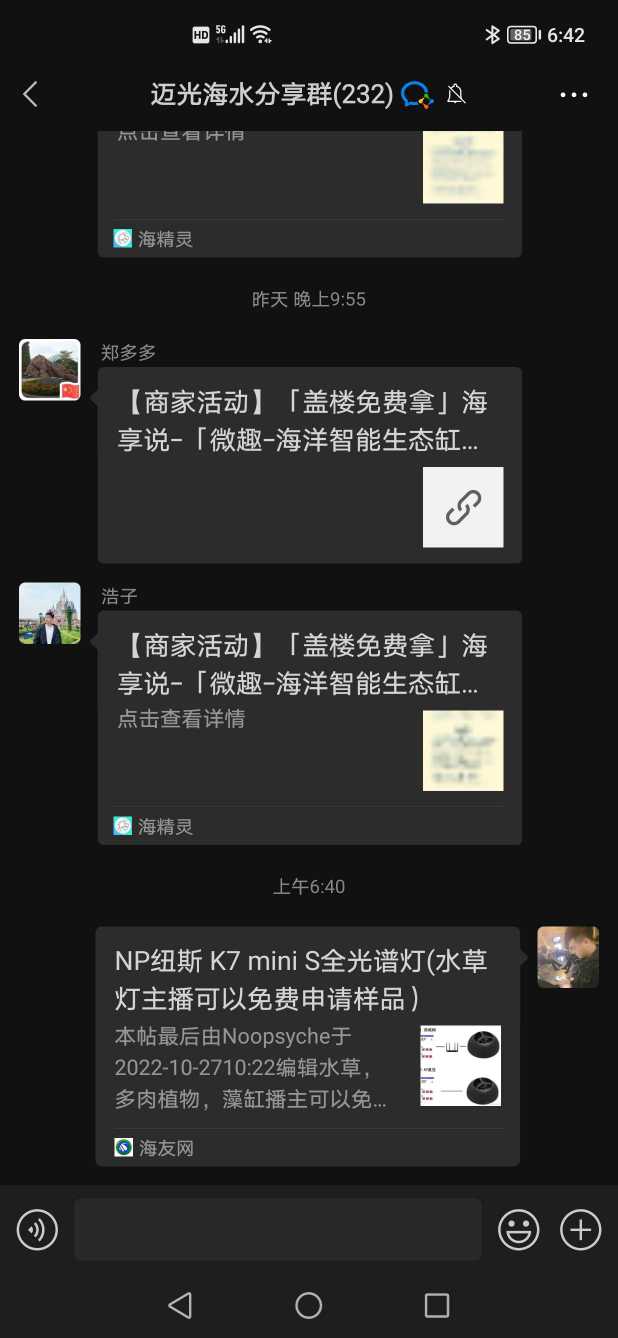This screenshot has width=618, height=1338.
Task: Focus the message text field
Action: click(x=278, y=1229)
